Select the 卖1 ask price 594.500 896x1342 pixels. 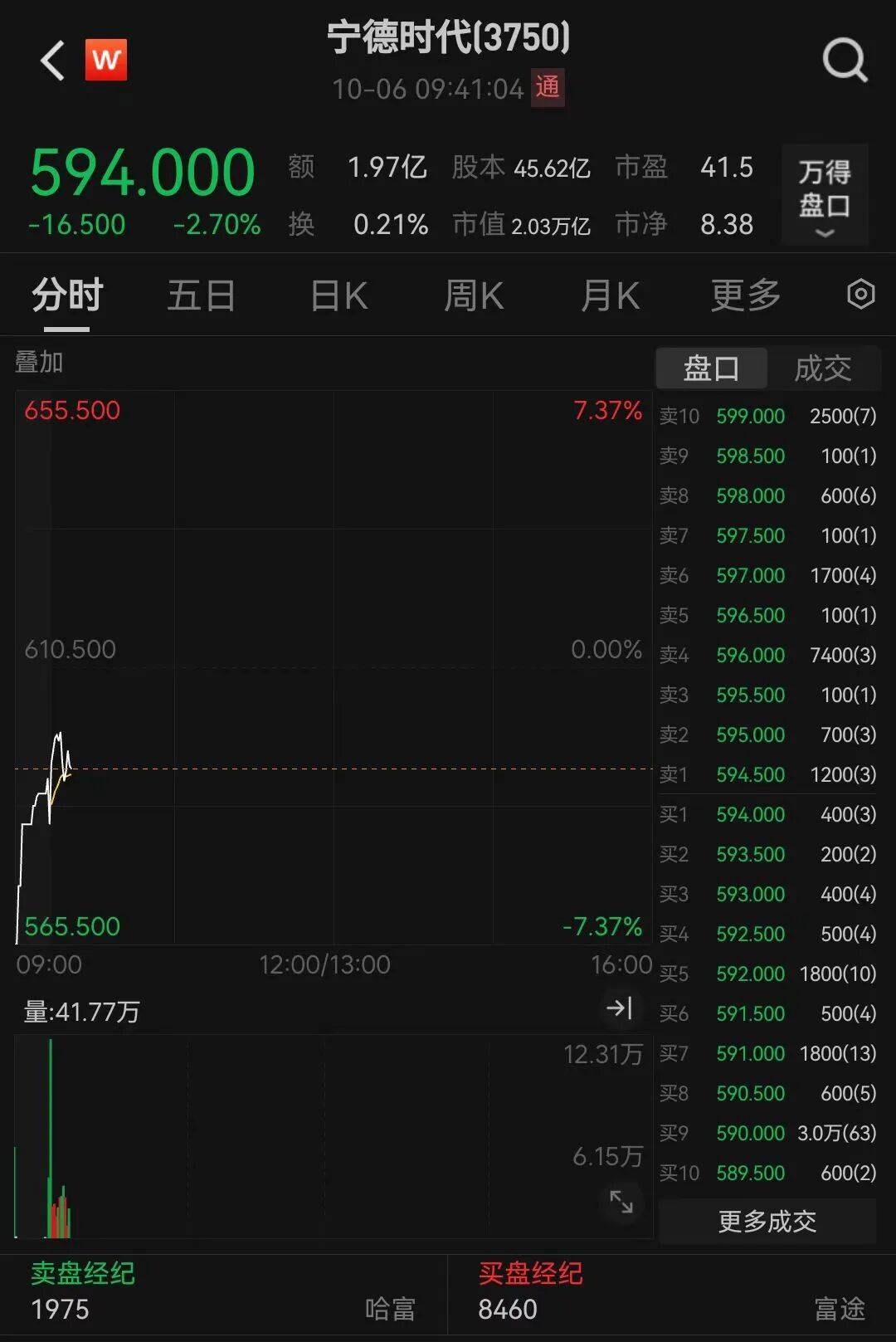point(749,774)
